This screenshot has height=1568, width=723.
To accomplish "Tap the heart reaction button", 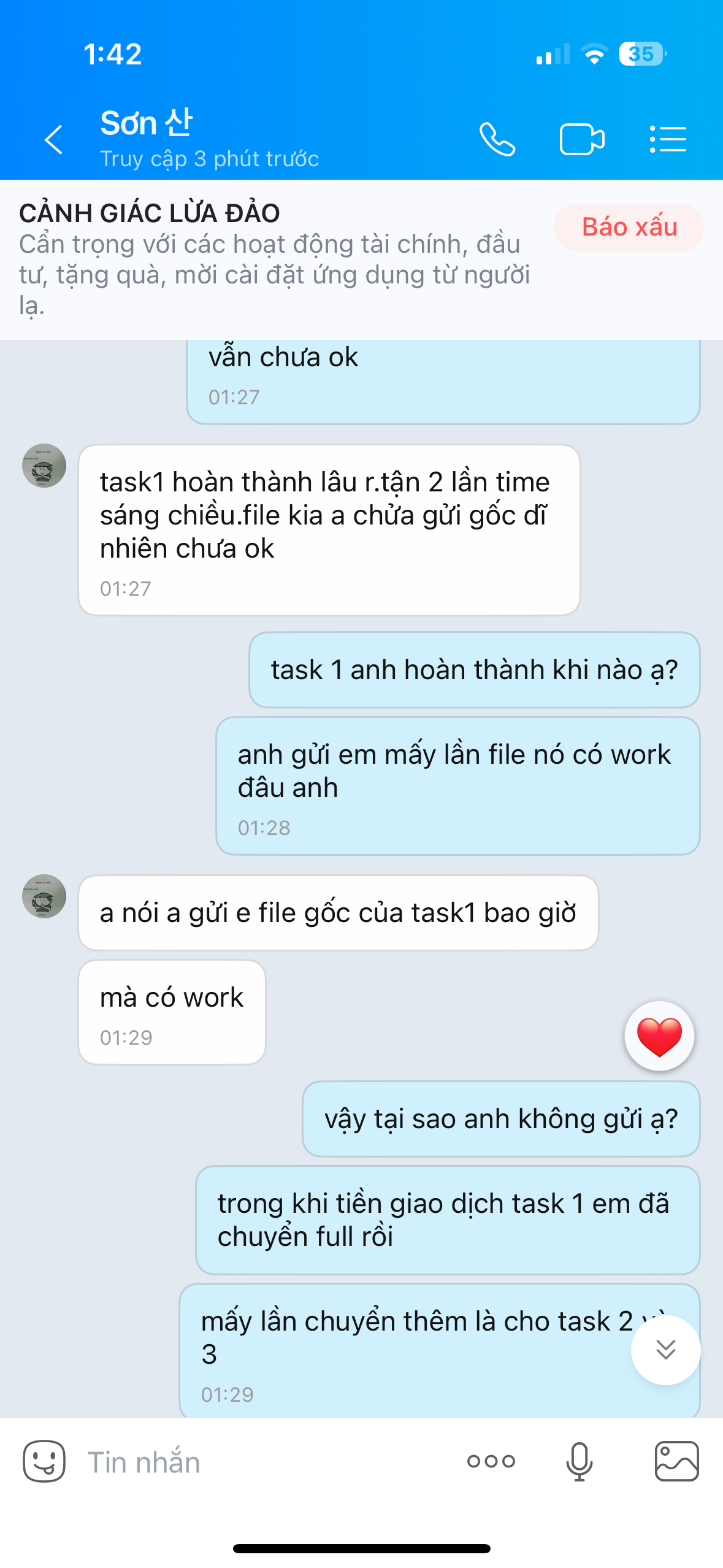I will pyautogui.click(x=659, y=1036).
